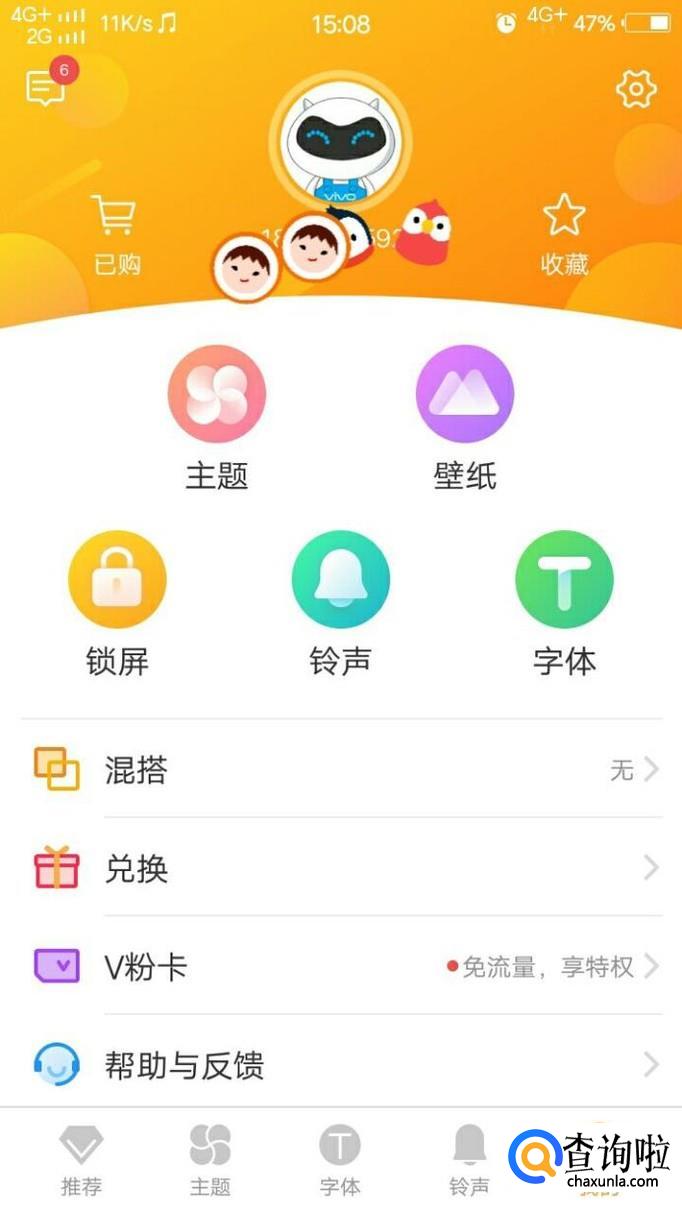Viewport: 682px width, 1212px height.
Task: Open the messages icon with badge 6
Action: click(46, 88)
